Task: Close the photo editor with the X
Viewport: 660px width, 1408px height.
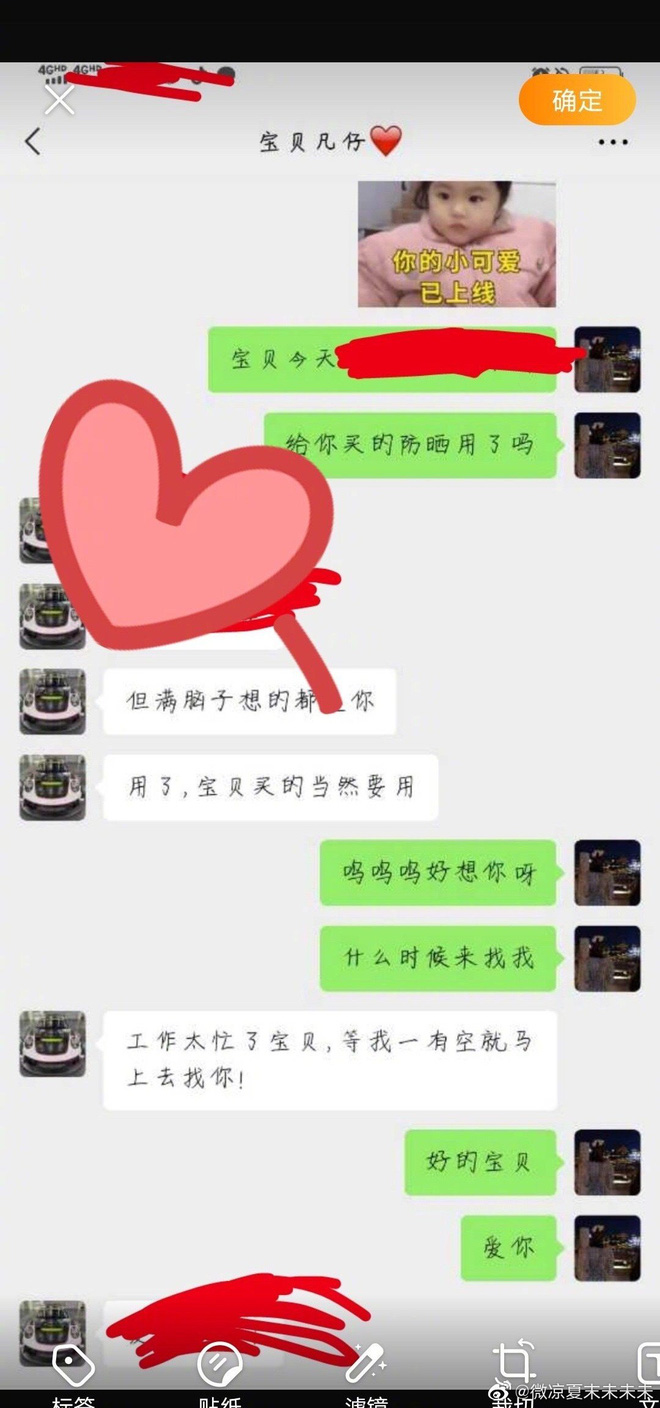Action: (59, 99)
